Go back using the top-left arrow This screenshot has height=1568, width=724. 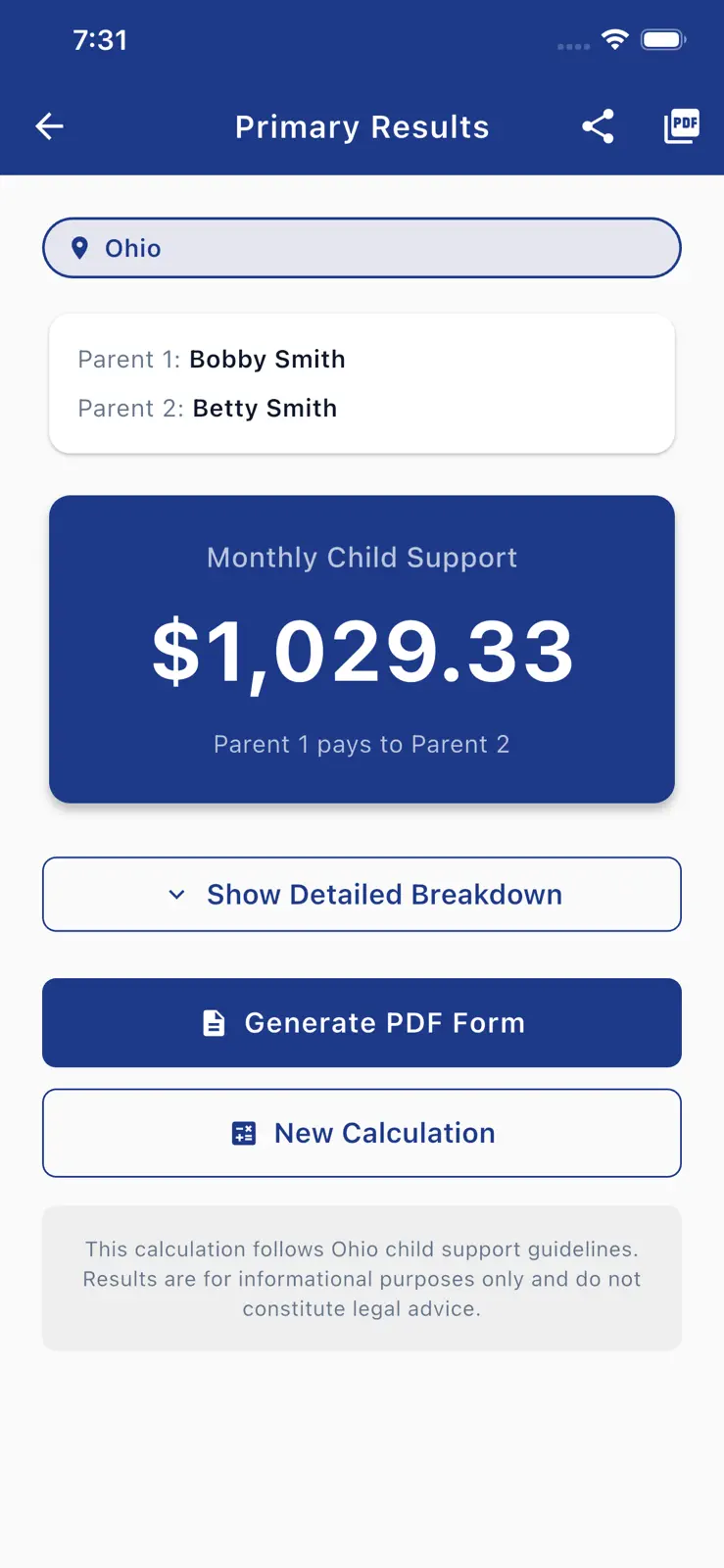click(x=49, y=126)
